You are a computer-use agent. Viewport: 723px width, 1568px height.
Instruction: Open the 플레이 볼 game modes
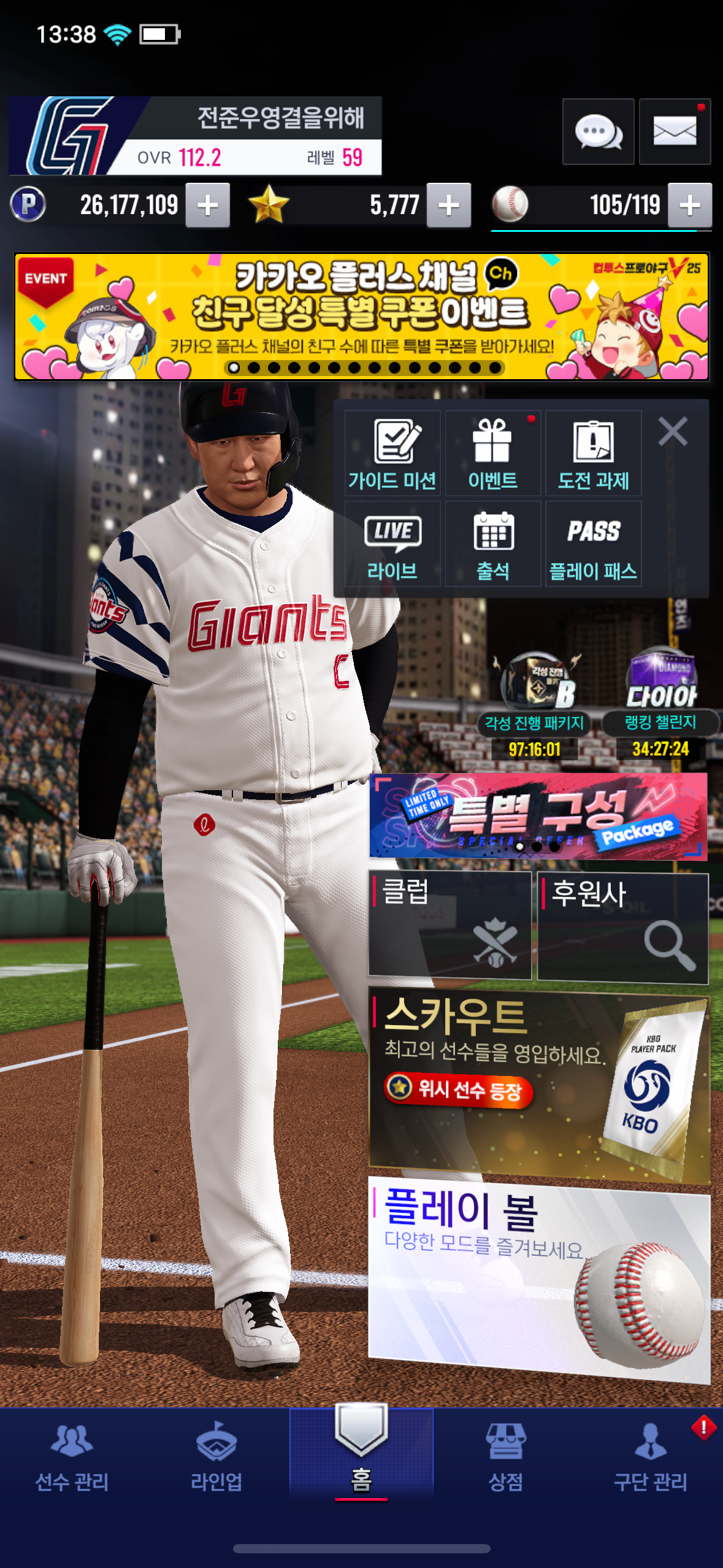(538, 1279)
